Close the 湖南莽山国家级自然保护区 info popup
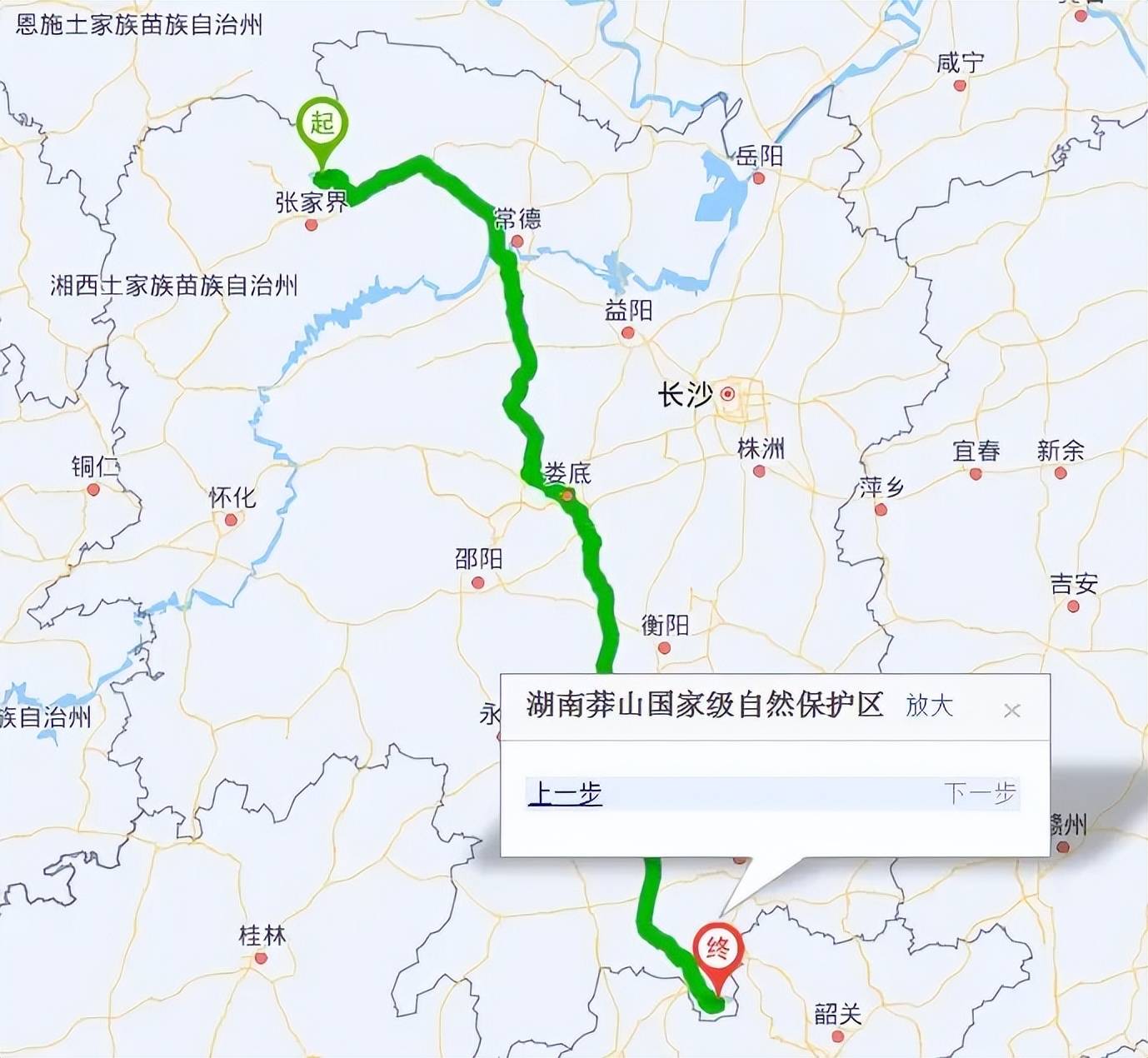 1011,711
